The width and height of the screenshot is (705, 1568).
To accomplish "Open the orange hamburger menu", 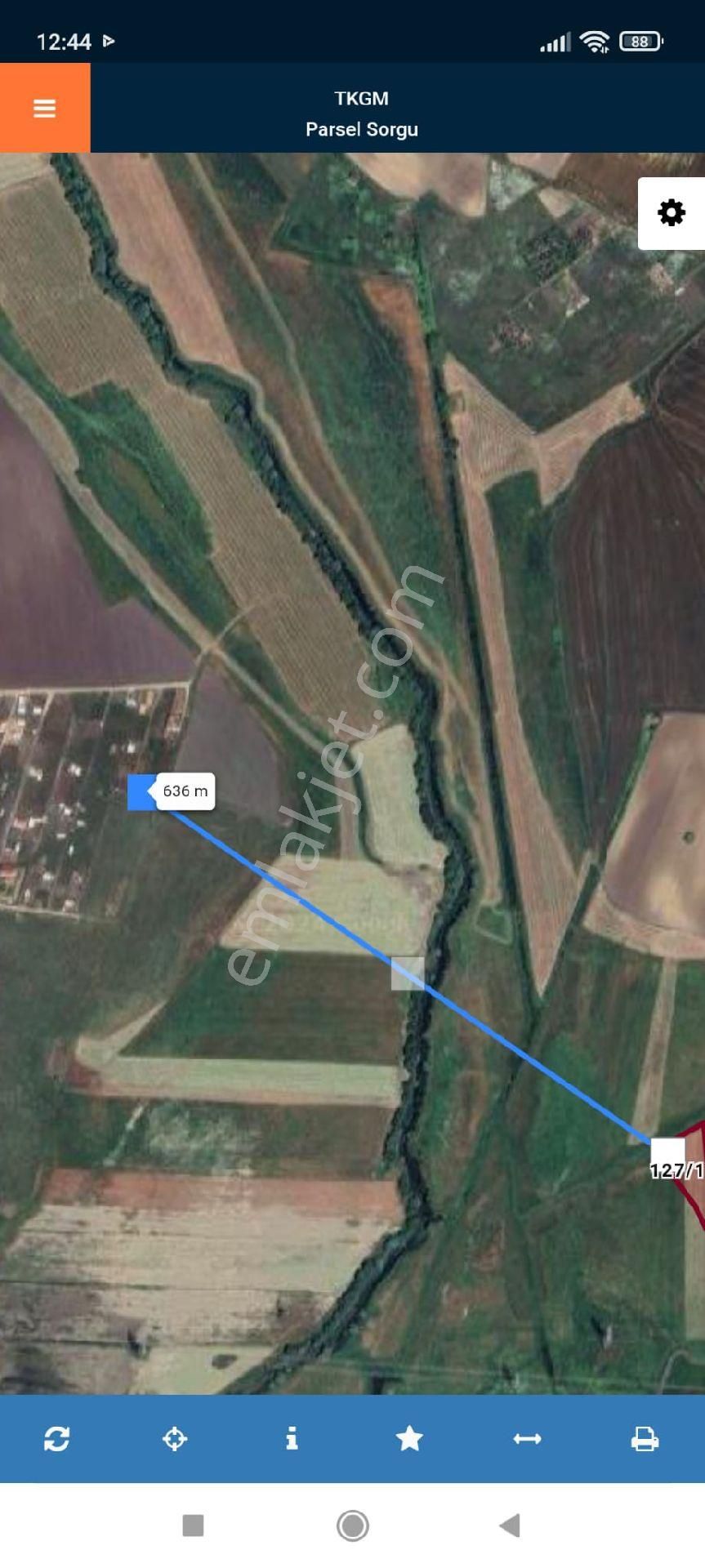I will point(45,108).
